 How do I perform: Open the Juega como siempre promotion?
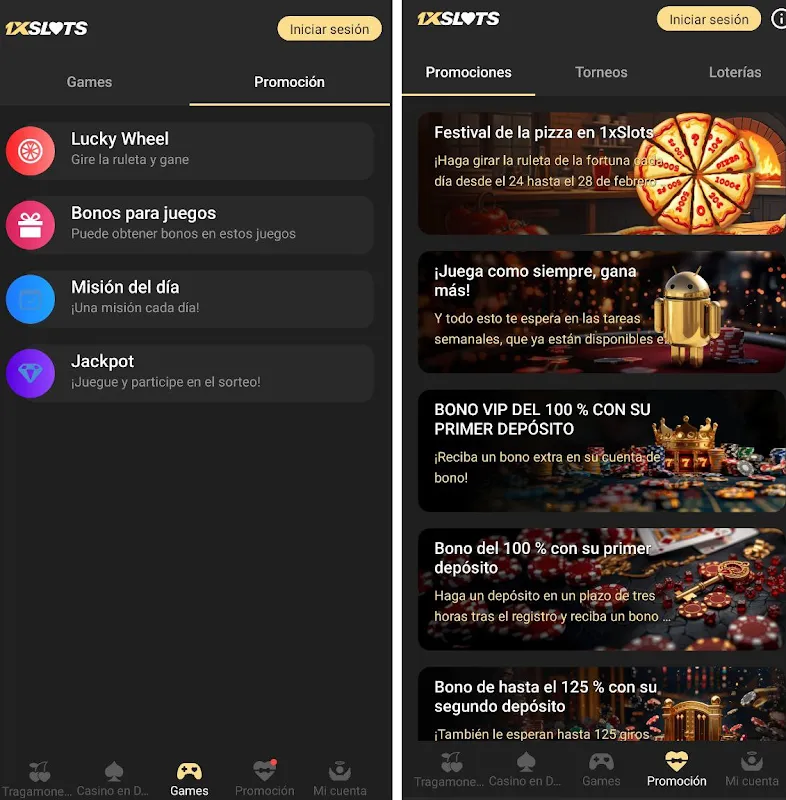[x=600, y=312]
